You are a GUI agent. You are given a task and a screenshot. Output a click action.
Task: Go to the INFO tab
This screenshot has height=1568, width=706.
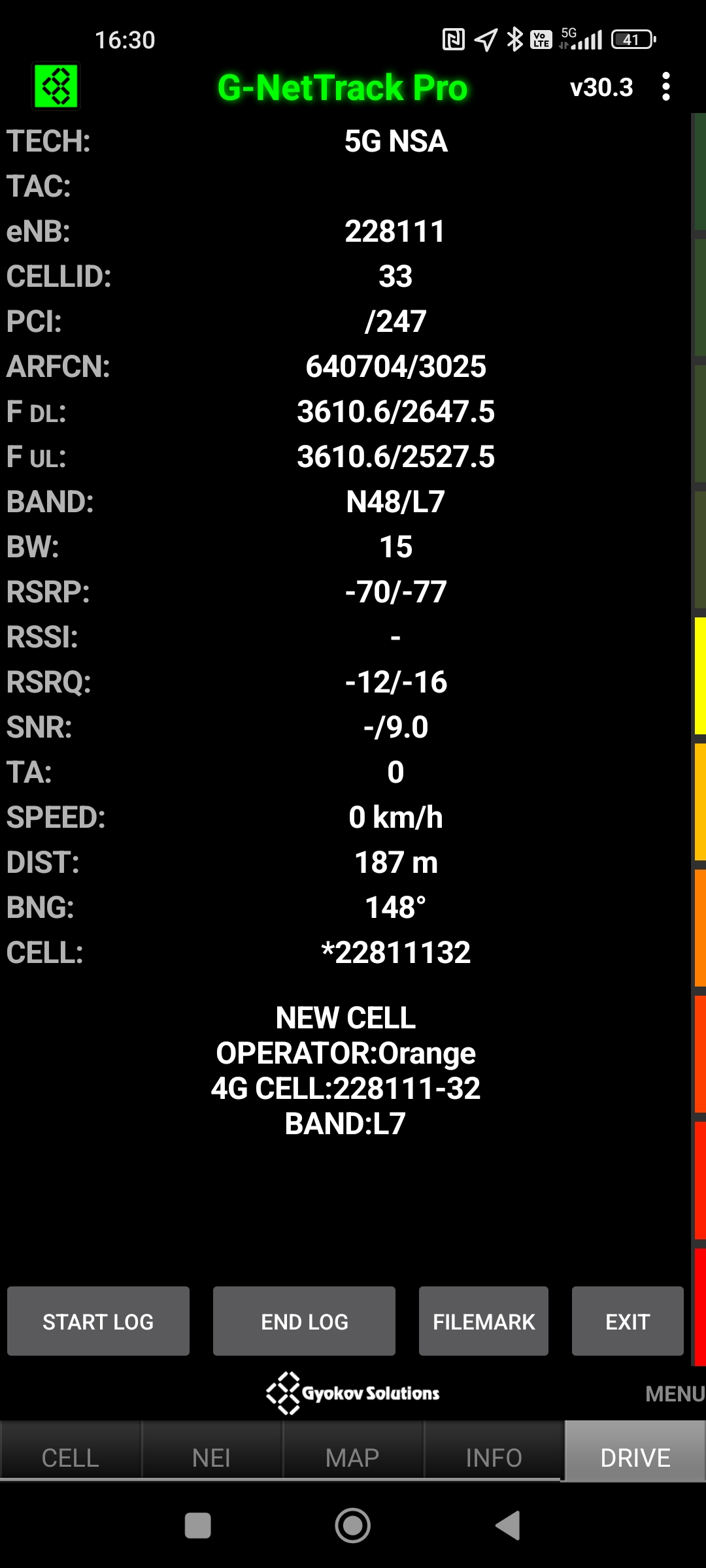click(x=494, y=1458)
